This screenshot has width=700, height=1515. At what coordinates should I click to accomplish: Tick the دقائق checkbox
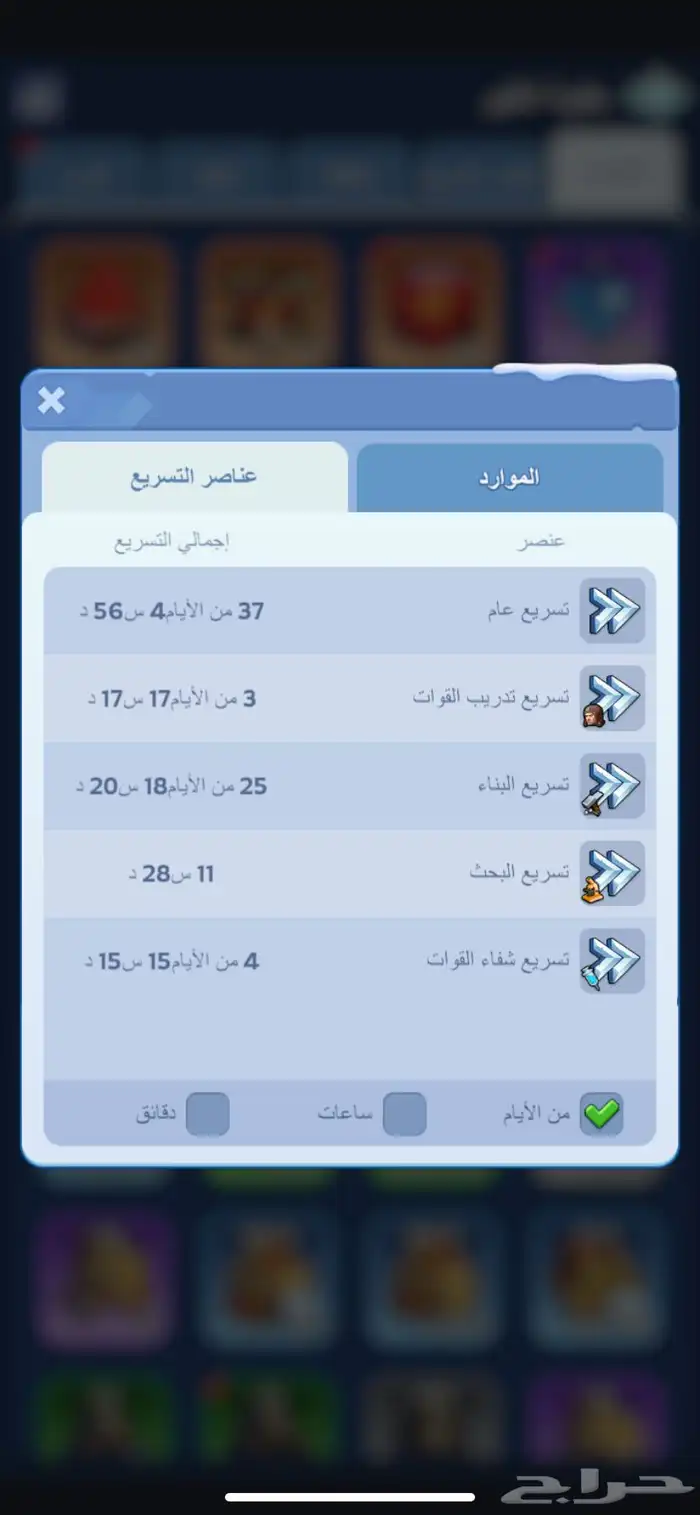pos(207,1113)
